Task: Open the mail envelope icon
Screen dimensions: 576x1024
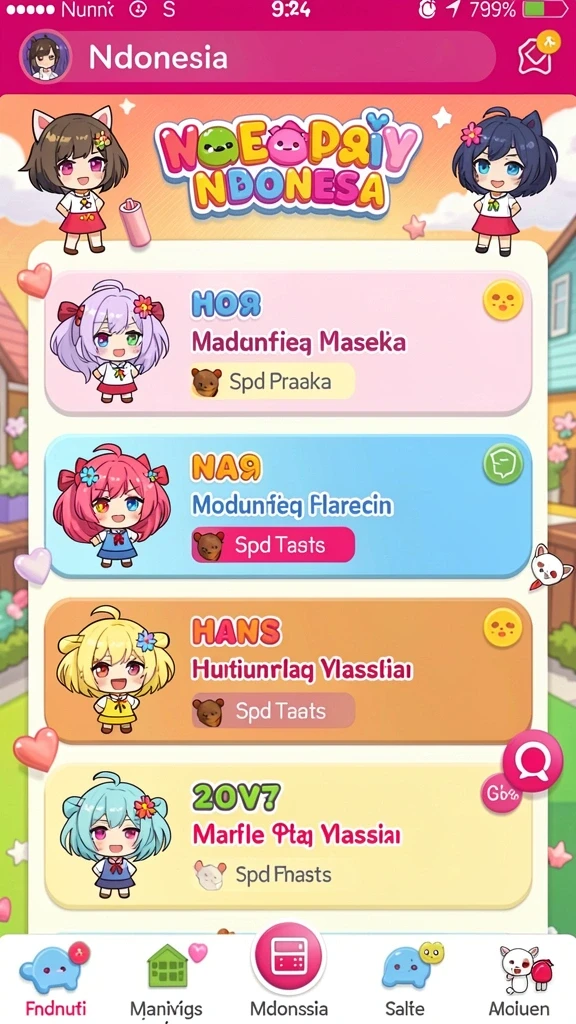Action: click(x=537, y=56)
